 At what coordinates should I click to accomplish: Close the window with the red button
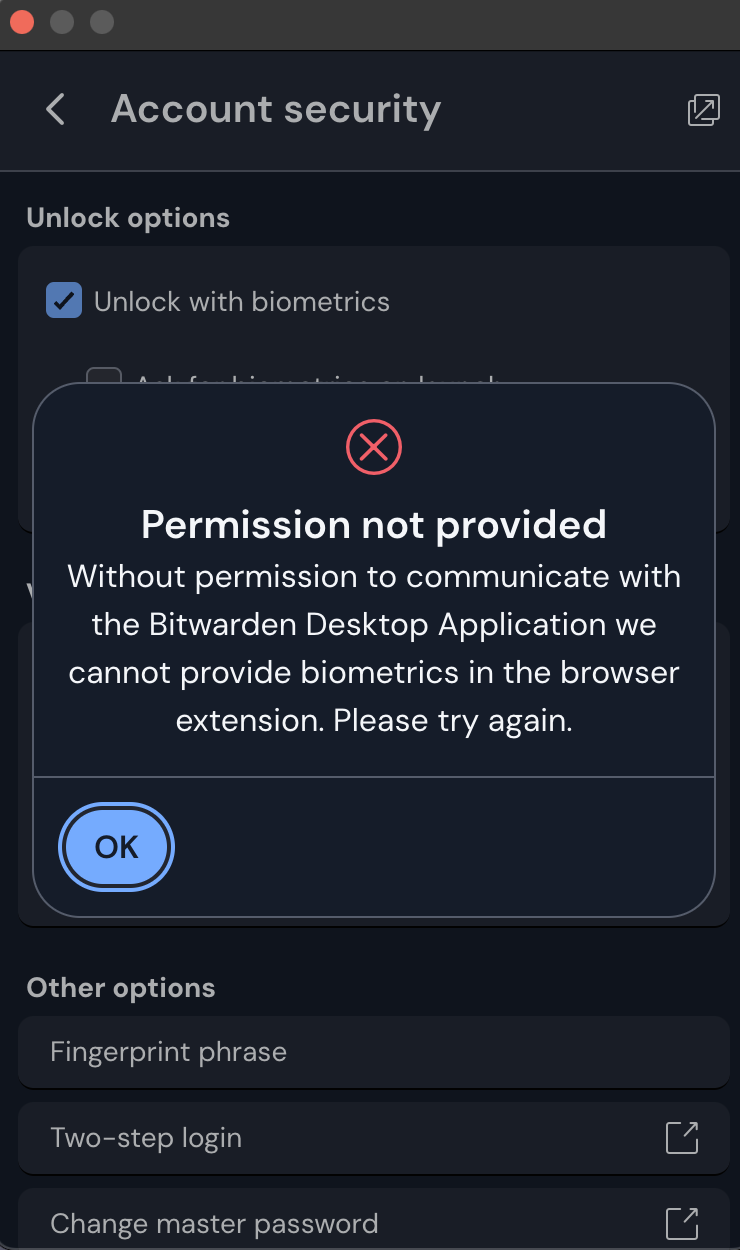click(22, 22)
